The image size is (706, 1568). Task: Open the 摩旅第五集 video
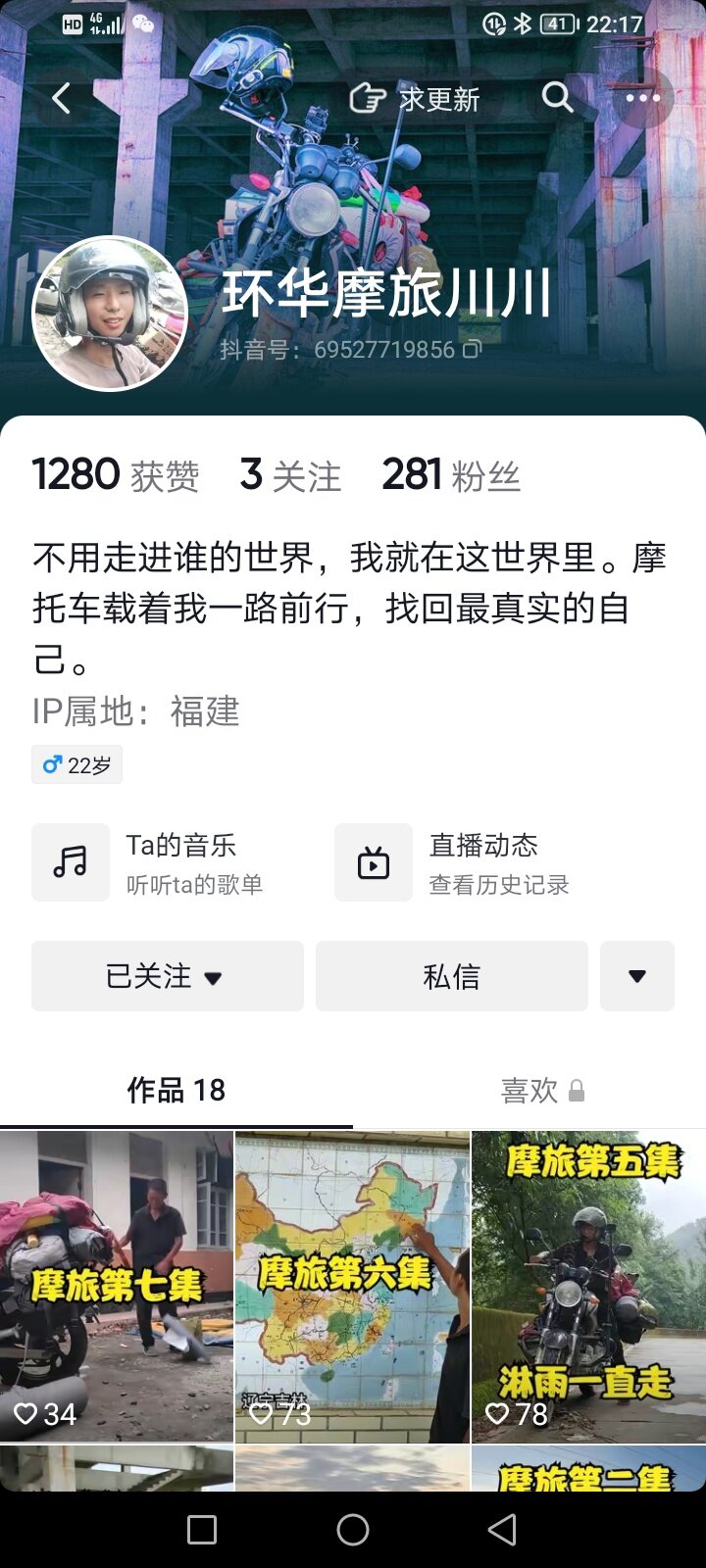588,1286
